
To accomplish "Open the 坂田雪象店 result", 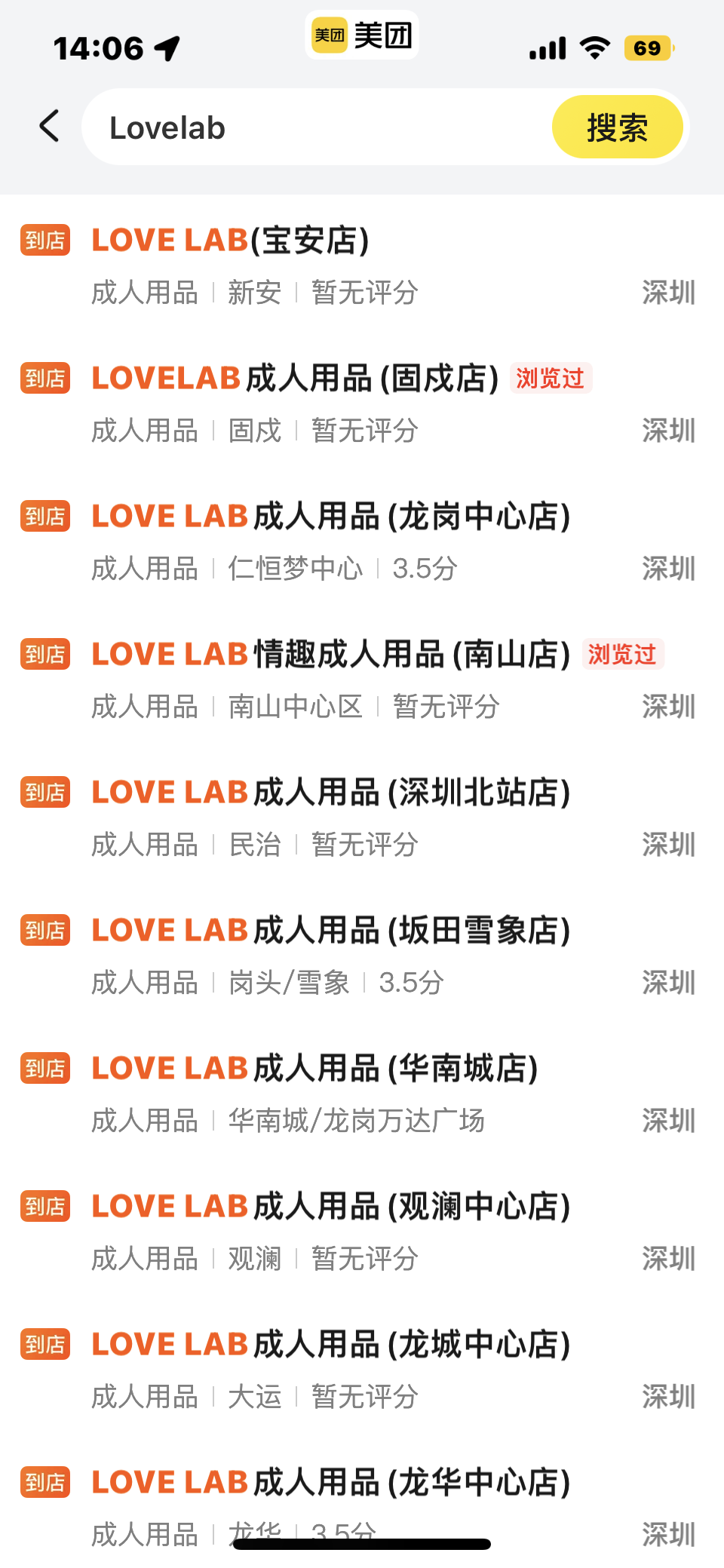I will [362, 955].
